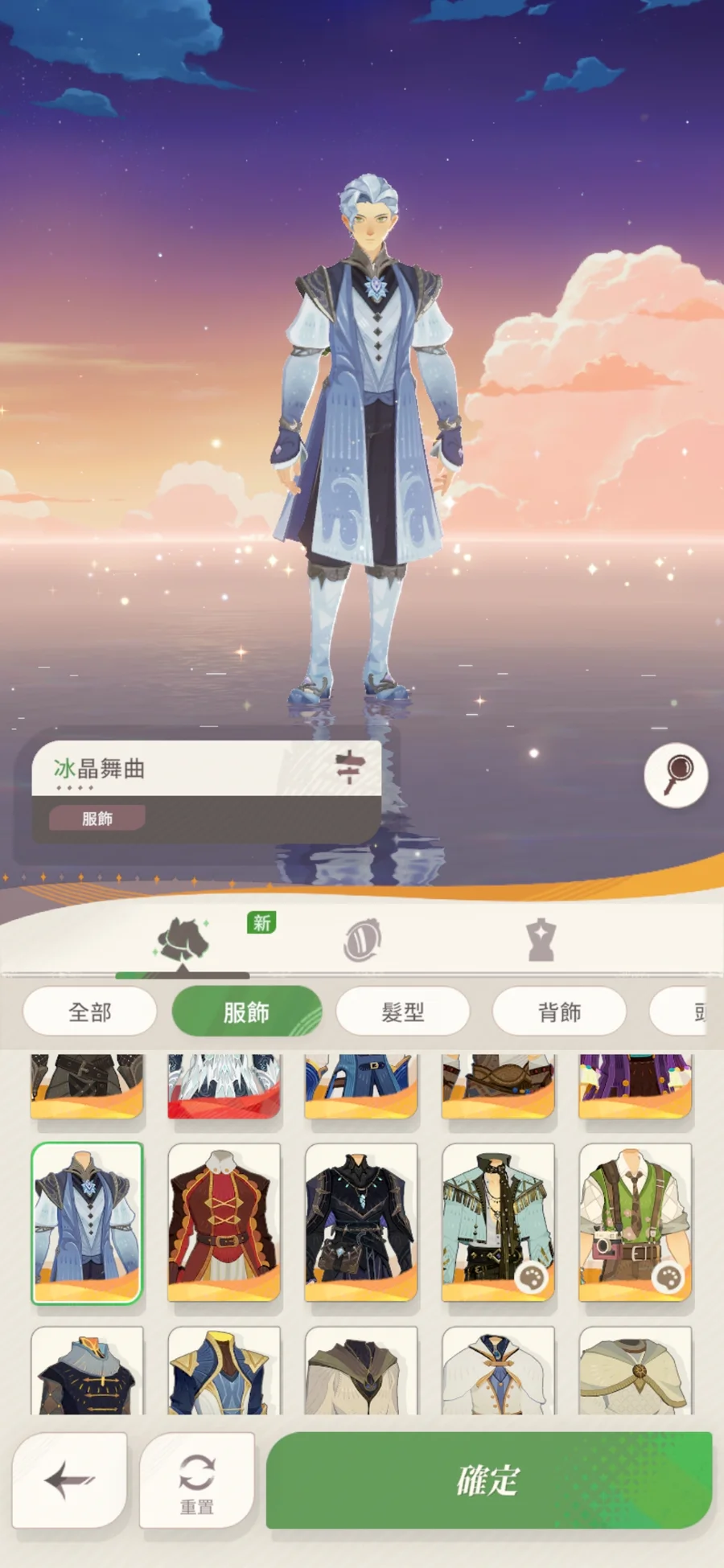Select the 服飾 filter chip
The height and width of the screenshot is (1568, 724).
coord(246,1012)
